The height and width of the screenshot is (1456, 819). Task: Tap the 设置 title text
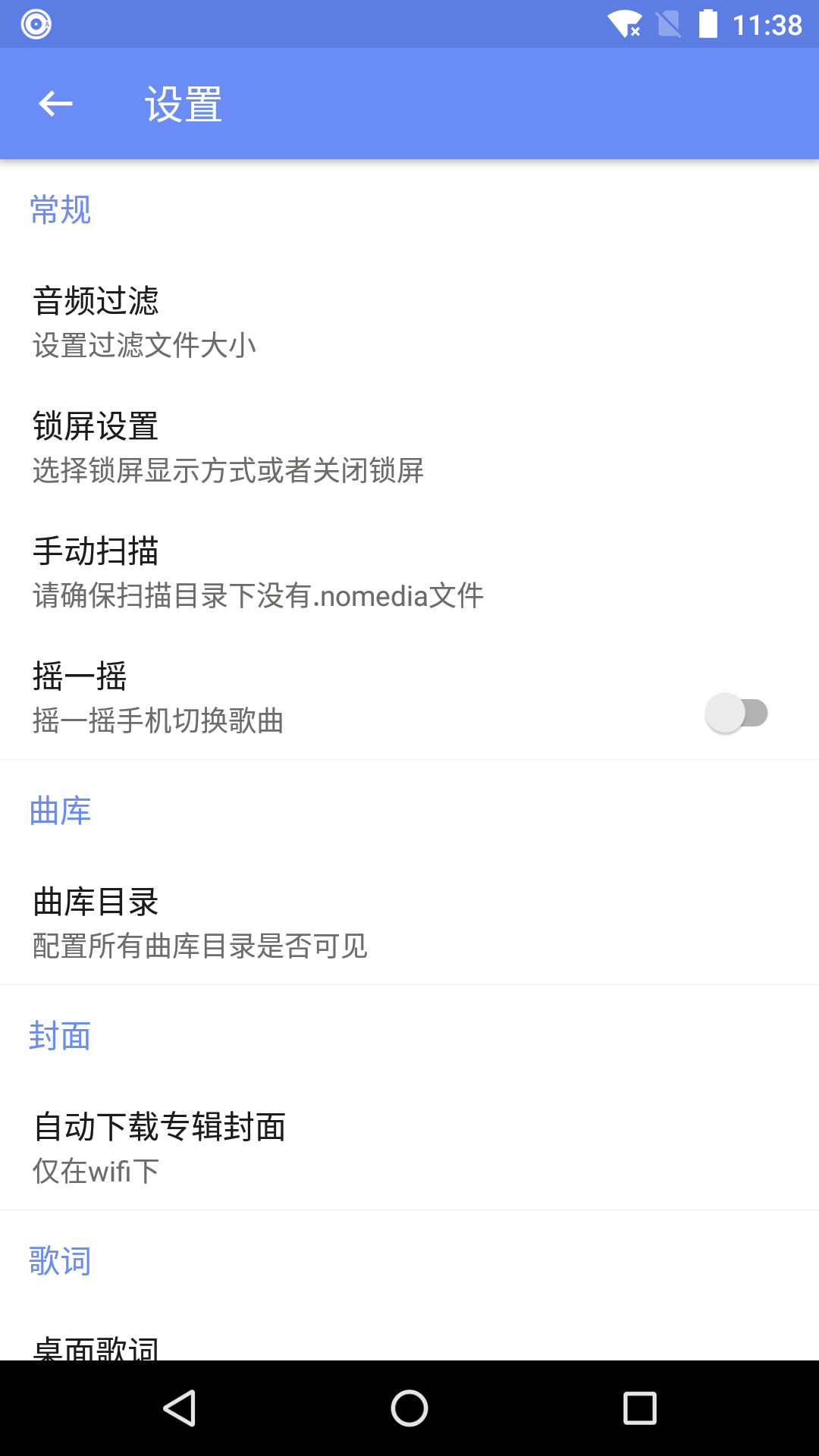[x=182, y=105]
